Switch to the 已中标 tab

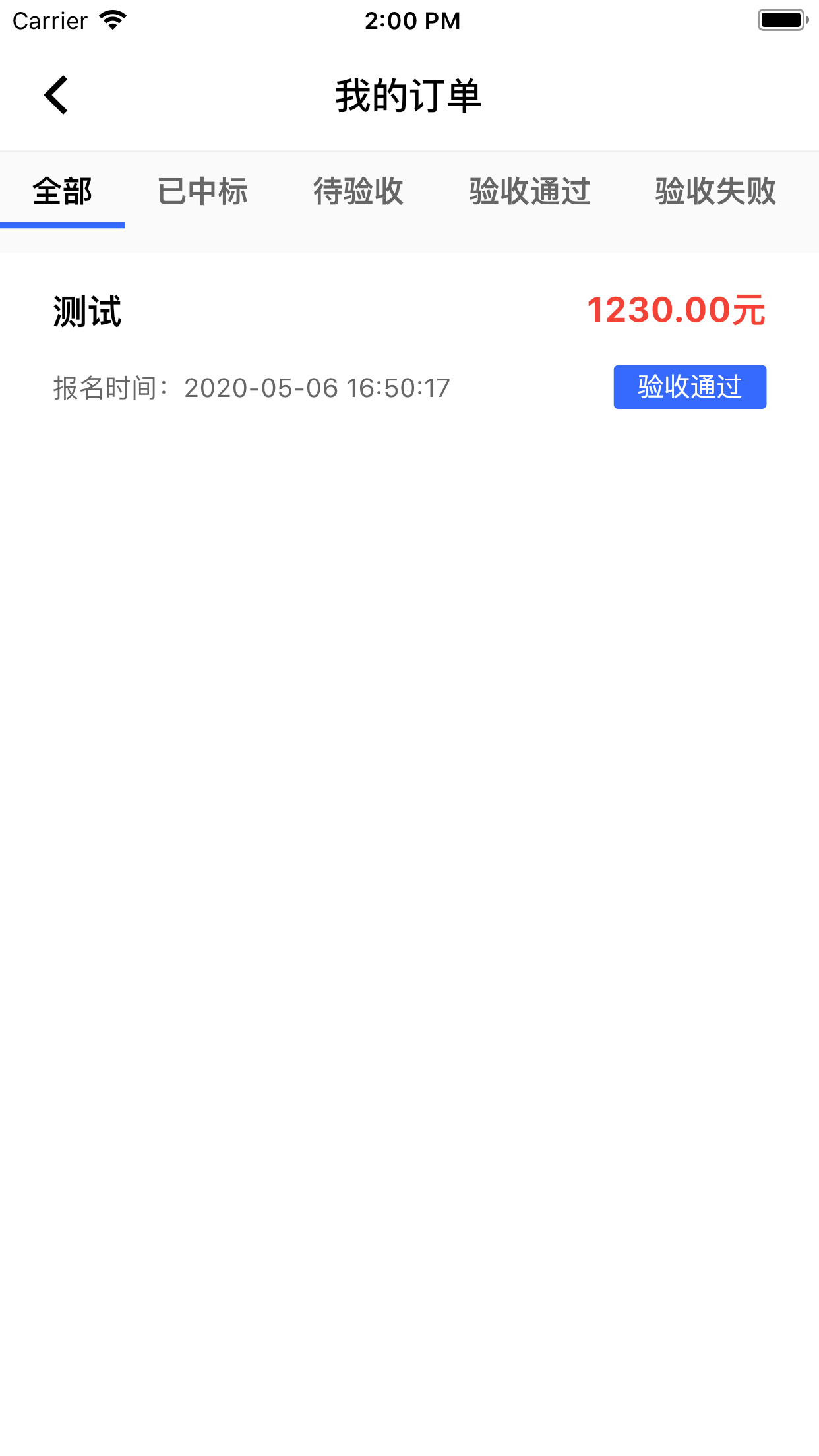tap(202, 191)
